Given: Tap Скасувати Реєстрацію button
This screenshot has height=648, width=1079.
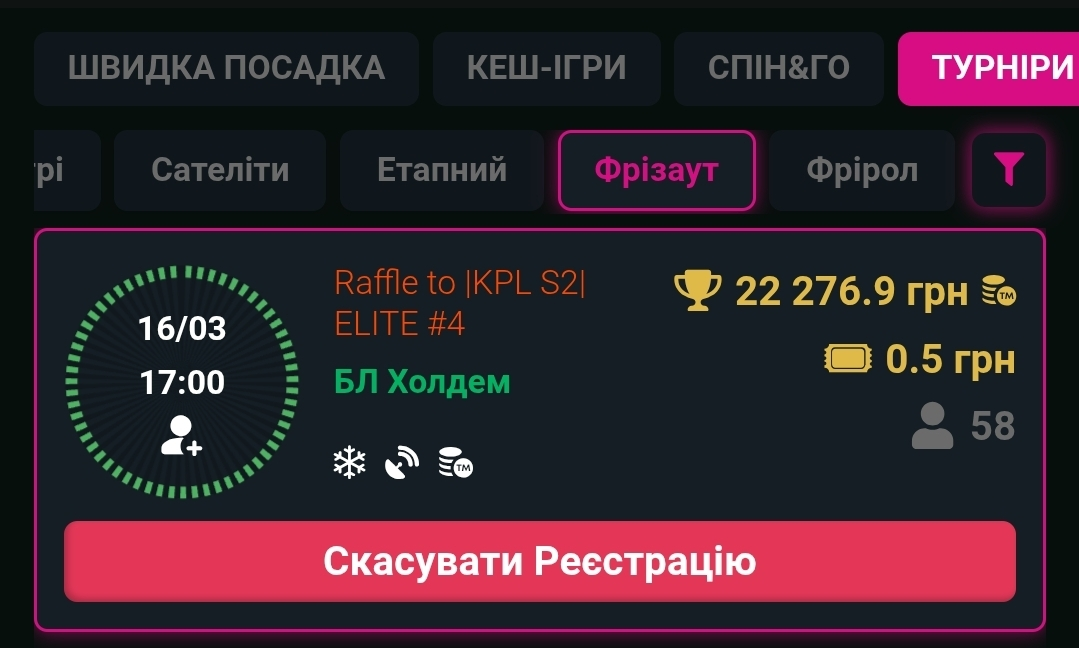Looking at the screenshot, I should coord(539,561).
